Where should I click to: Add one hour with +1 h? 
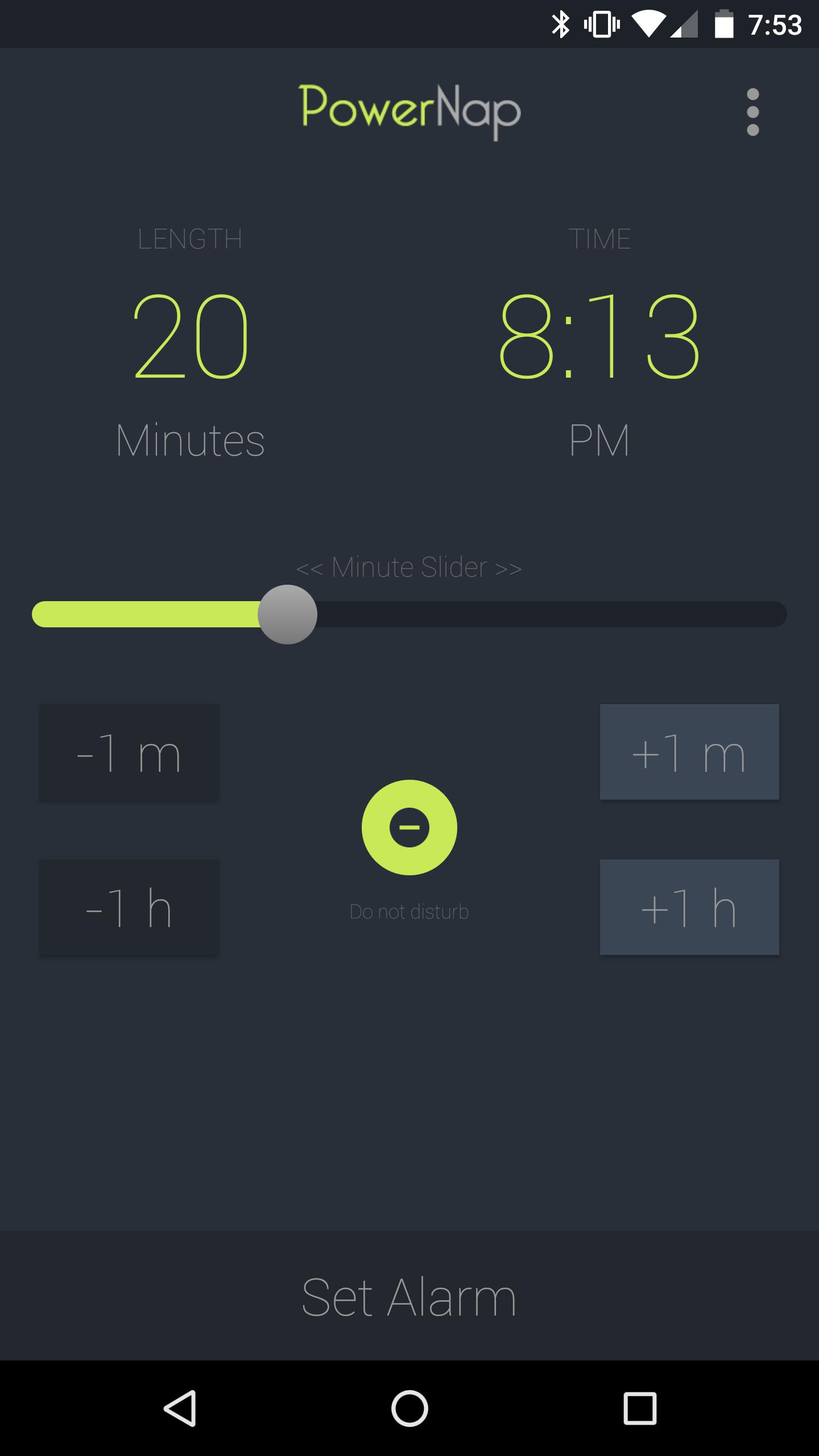pyautogui.click(x=689, y=907)
